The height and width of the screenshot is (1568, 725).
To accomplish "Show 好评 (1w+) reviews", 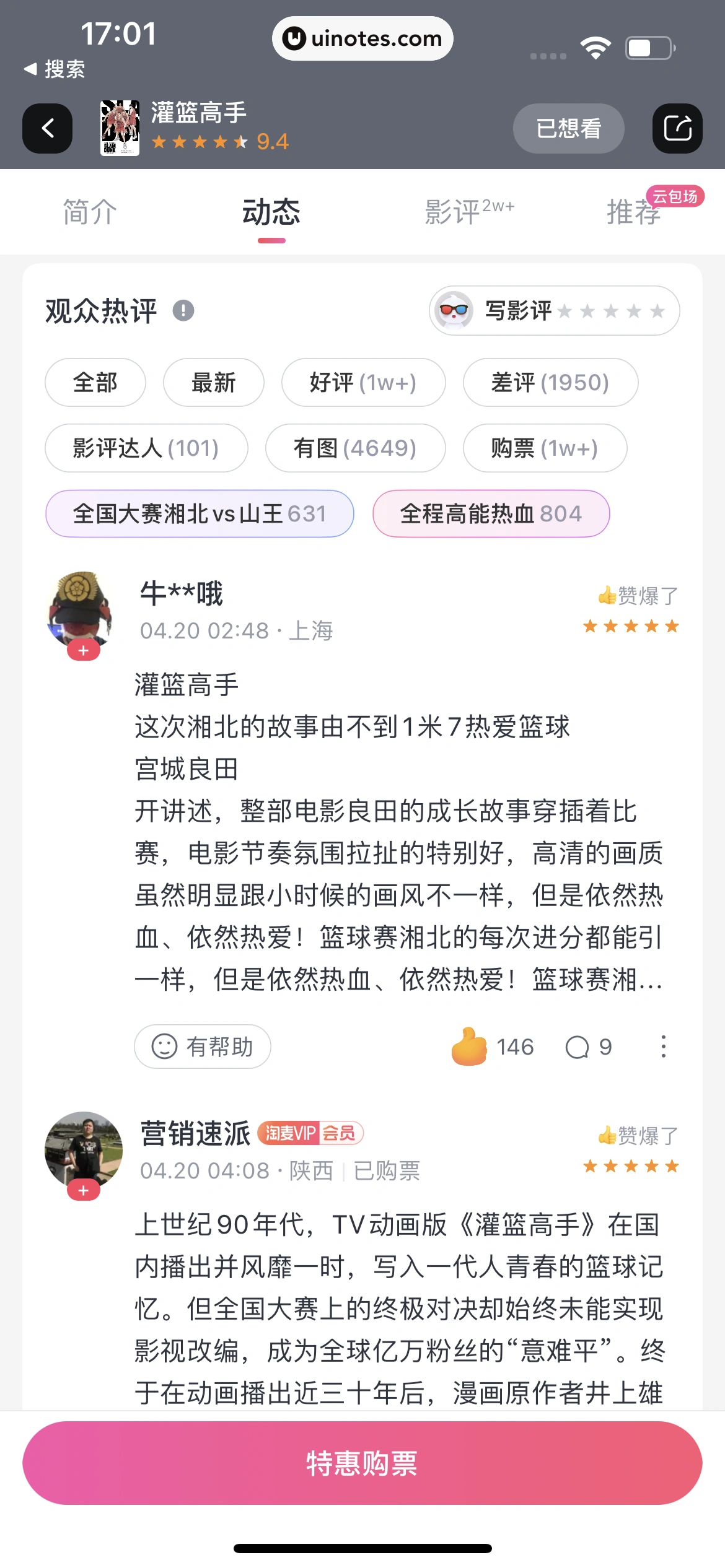I will pyautogui.click(x=363, y=382).
